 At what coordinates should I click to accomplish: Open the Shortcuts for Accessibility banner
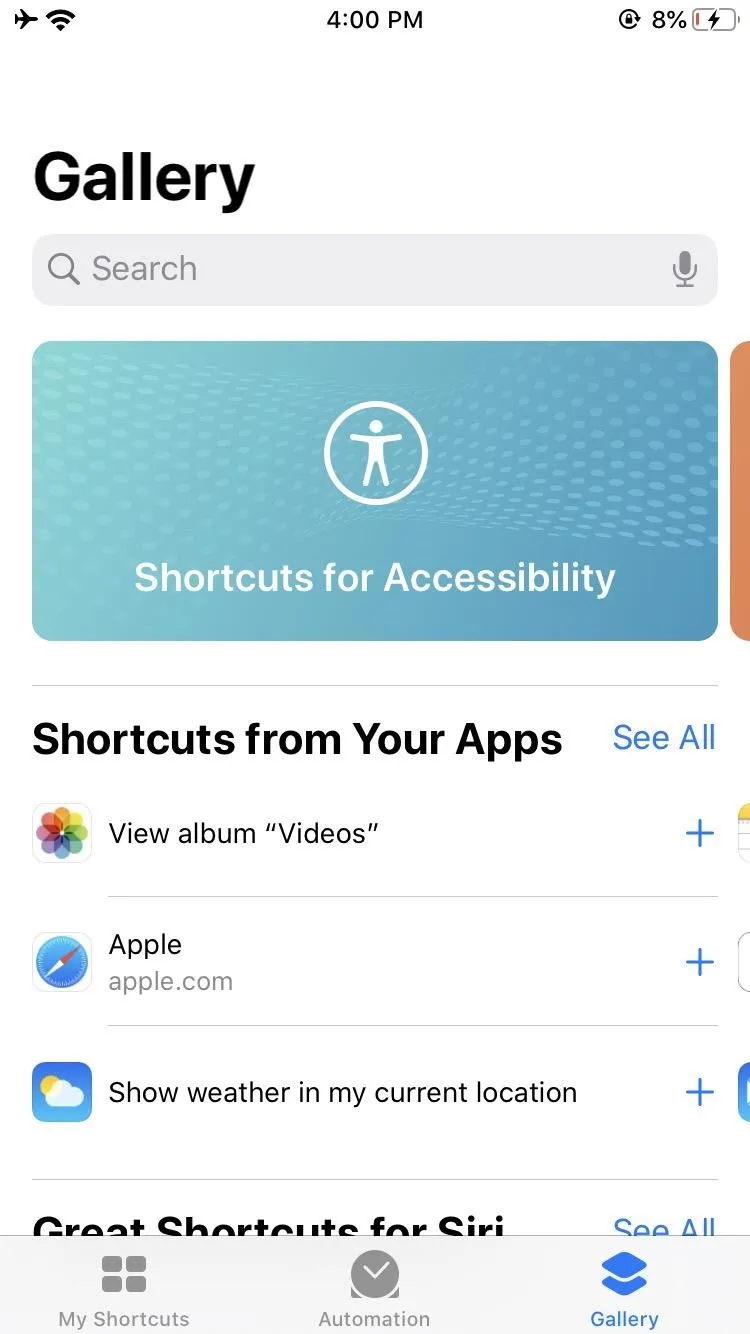[374, 490]
